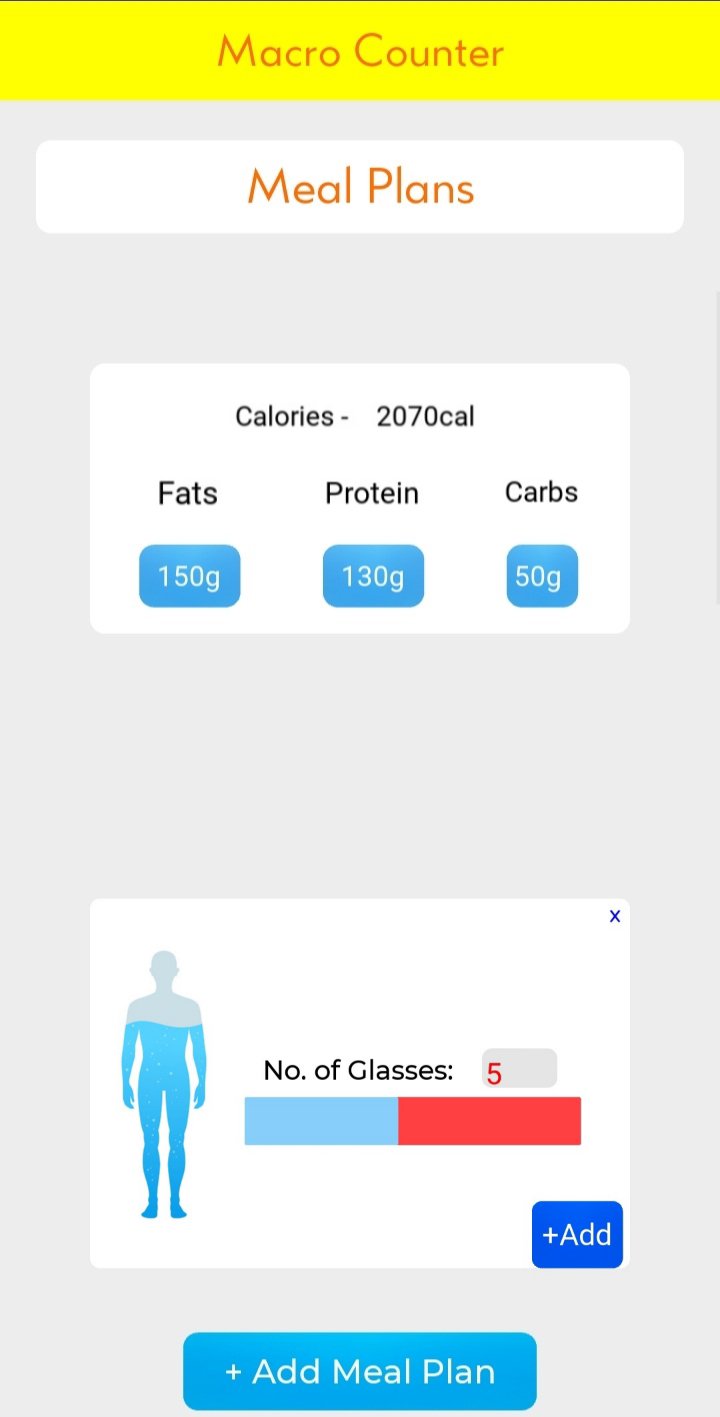Viewport: 720px width, 1417px height.
Task: Click the water intake progress bar
Action: coord(412,1120)
